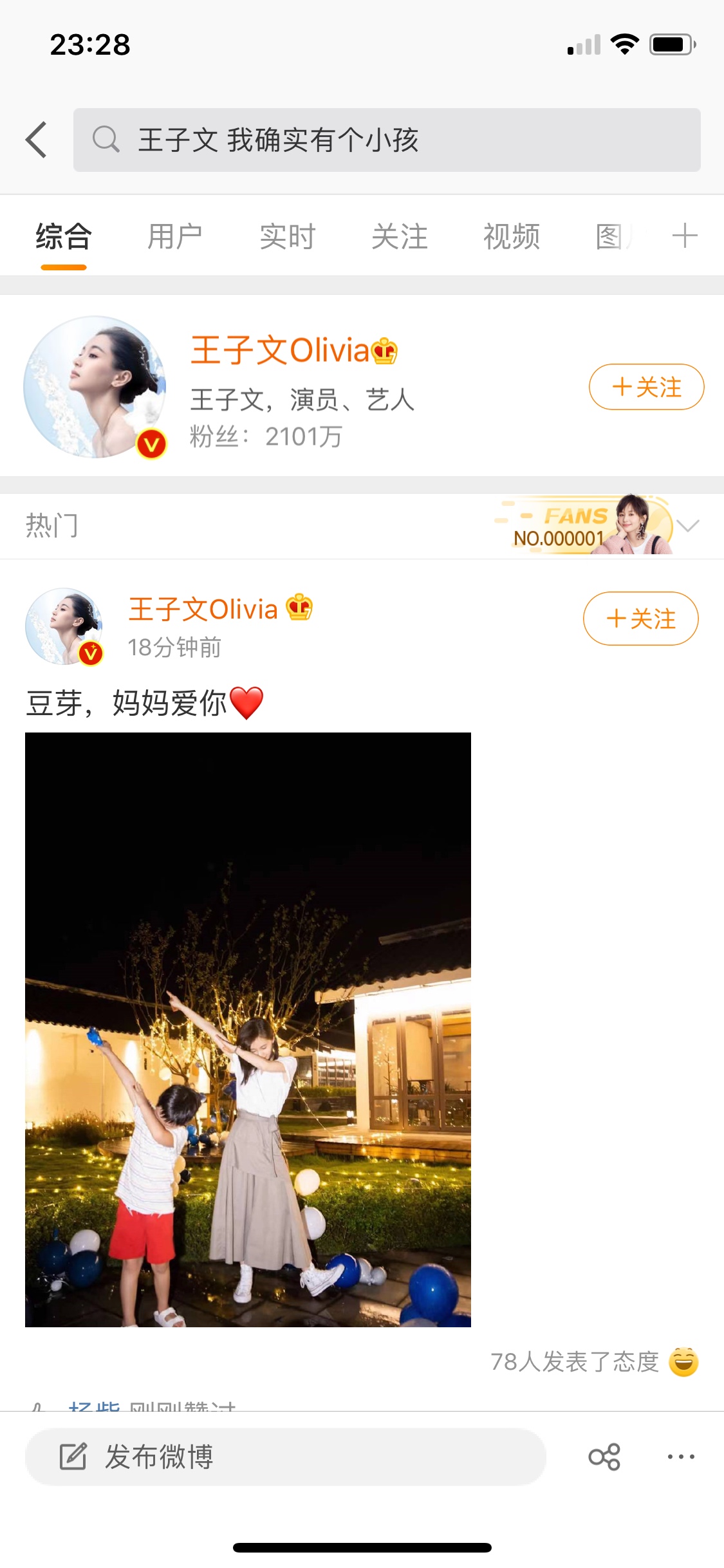Go back using the arrow
This screenshot has height=1568, width=724.
[x=37, y=140]
